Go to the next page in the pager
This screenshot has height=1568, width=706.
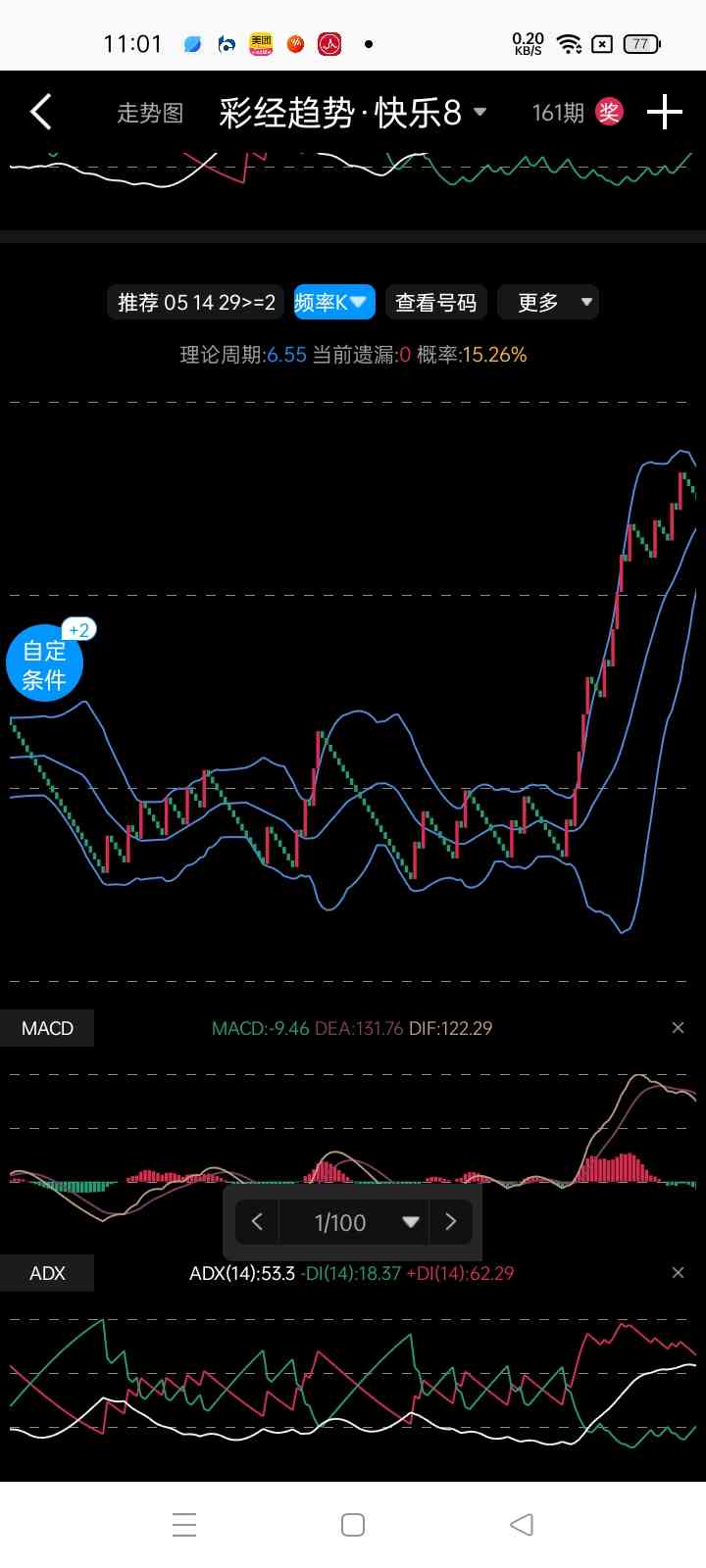pyautogui.click(x=451, y=1221)
